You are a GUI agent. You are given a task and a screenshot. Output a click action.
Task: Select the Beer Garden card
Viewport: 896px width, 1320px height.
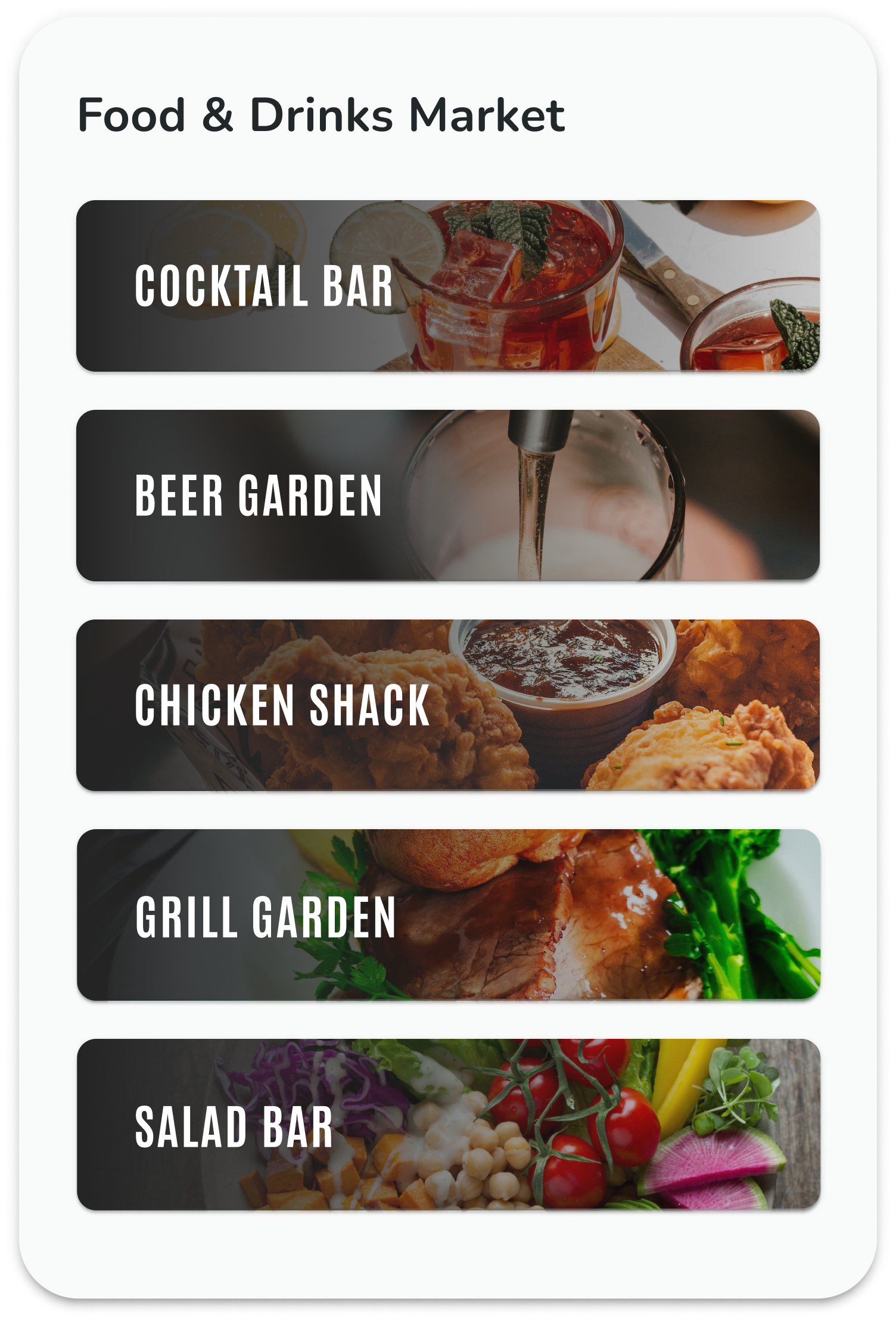tap(448, 495)
